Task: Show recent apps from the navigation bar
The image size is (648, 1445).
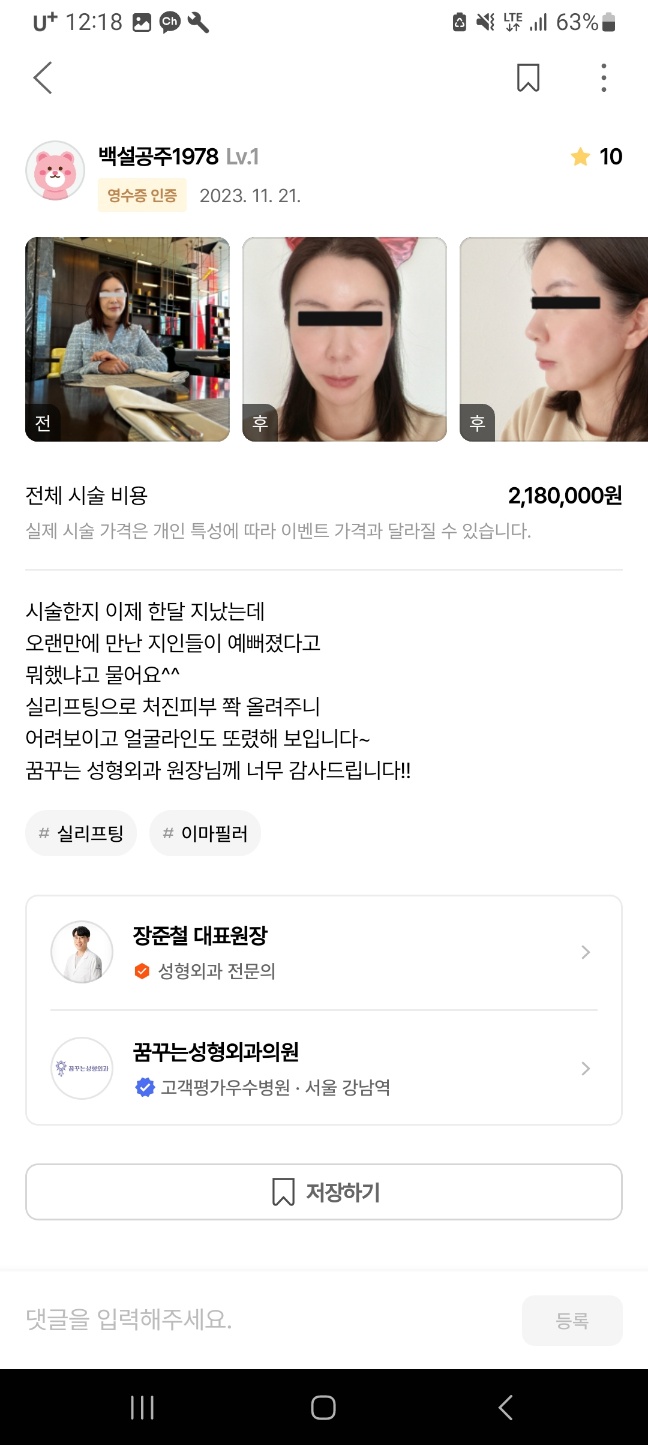Action: pyautogui.click(x=142, y=1408)
